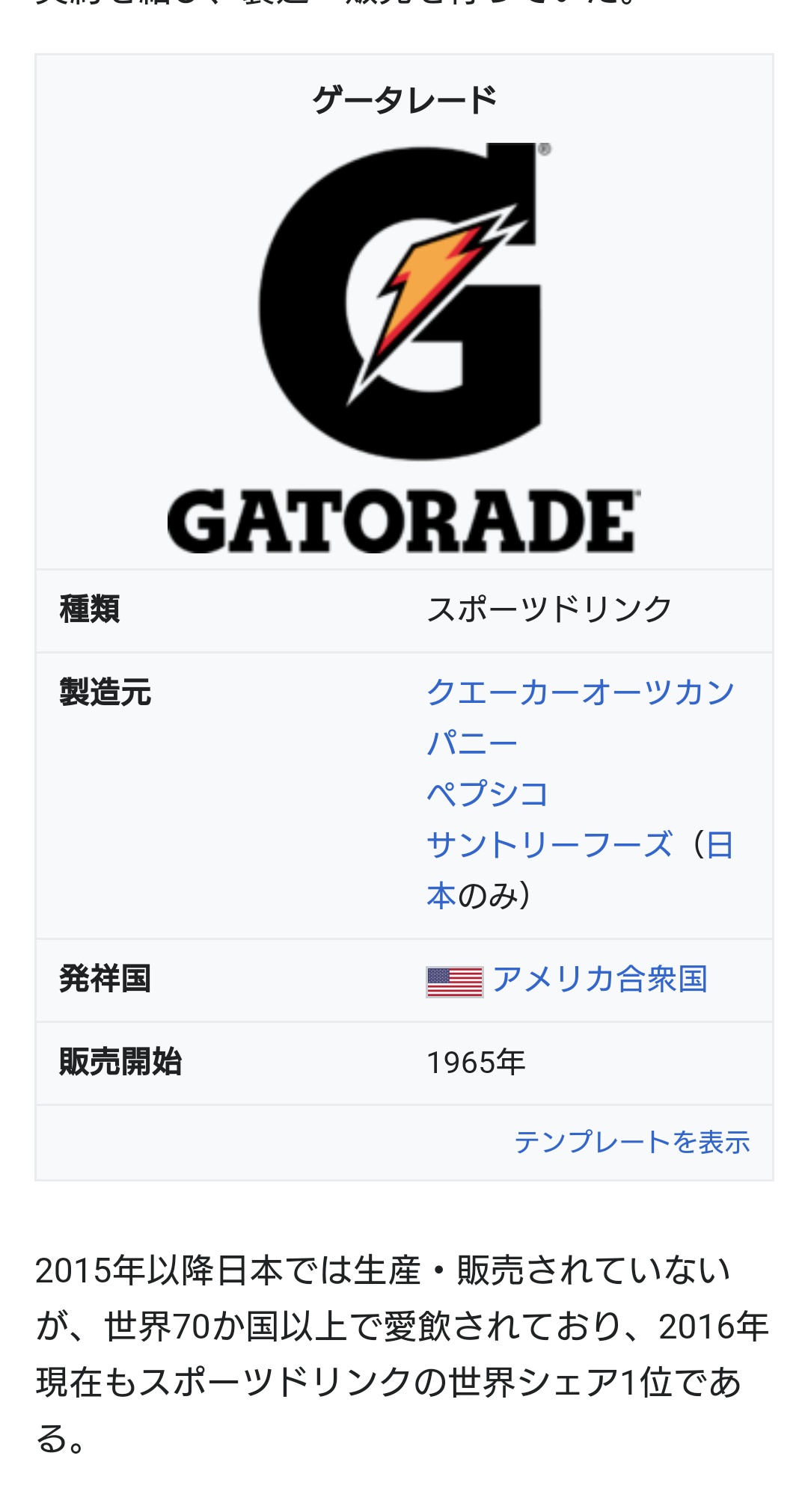The width and height of the screenshot is (808, 1512).
Task: Follow the ペプシコ link
Action: [488, 794]
